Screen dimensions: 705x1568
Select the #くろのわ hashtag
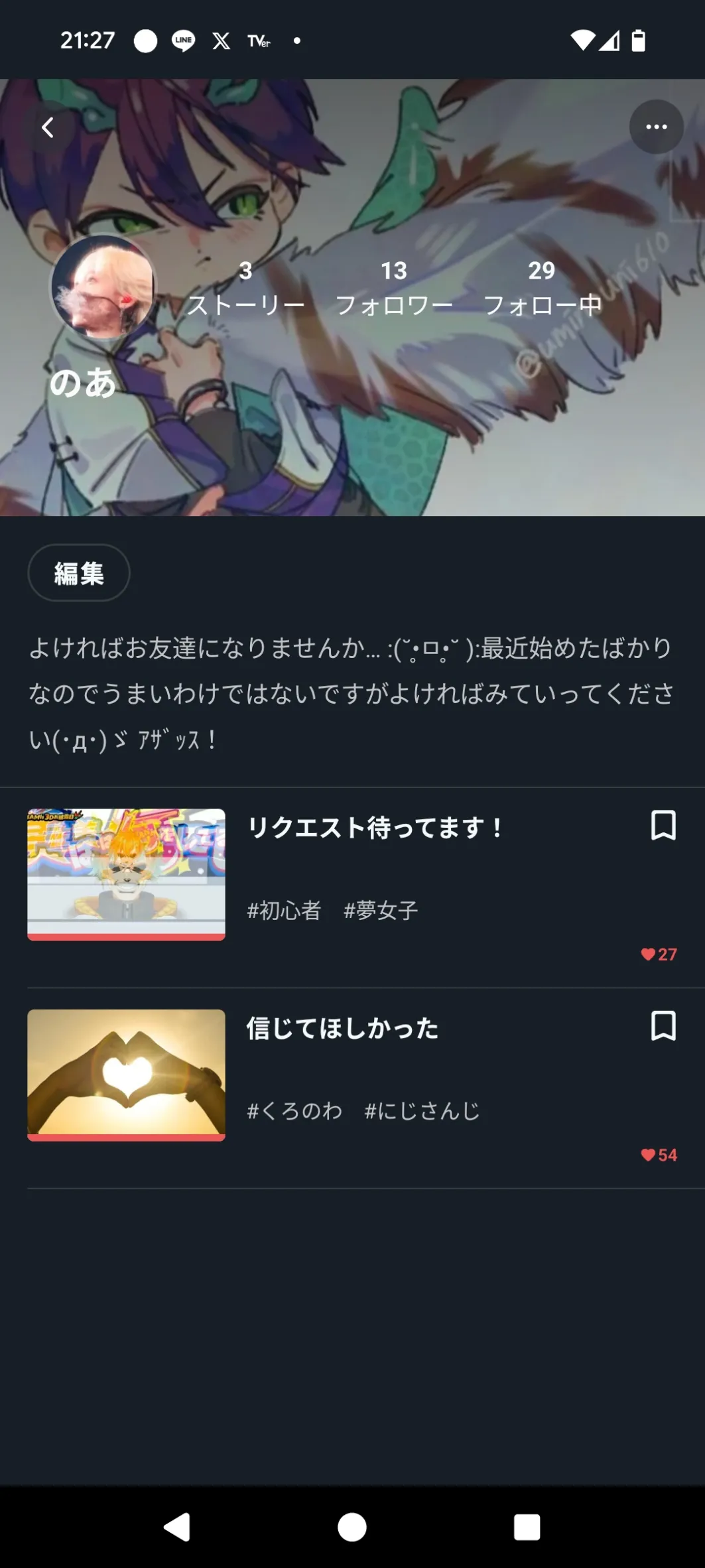click(x=294, y=1111)
